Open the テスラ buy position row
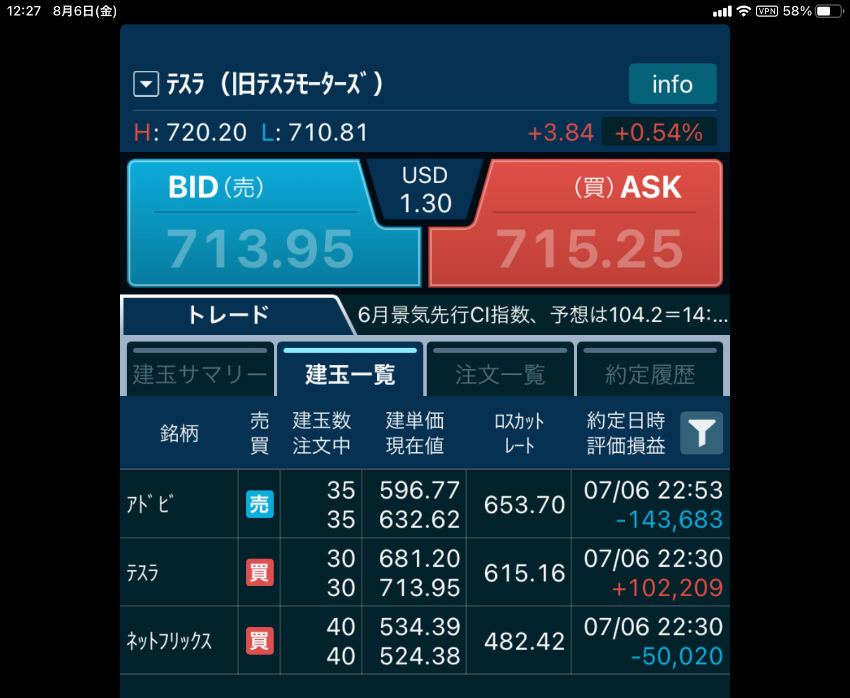Screen dimensions: 850x698 (424, 572)
